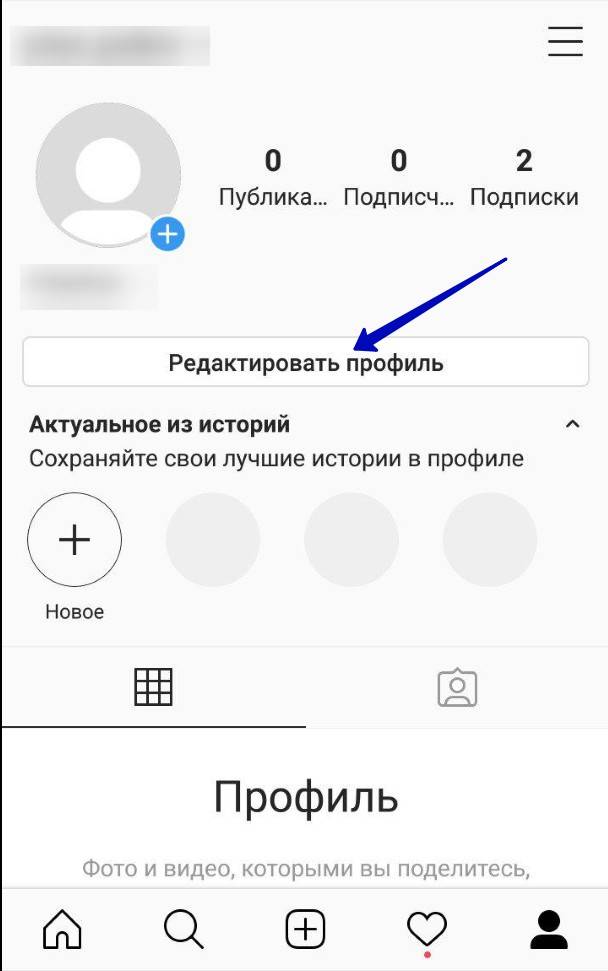Create a new highlight with Новое
This screenshot has height=971, width=608.
pyautogui.click(x=74, y=540)
